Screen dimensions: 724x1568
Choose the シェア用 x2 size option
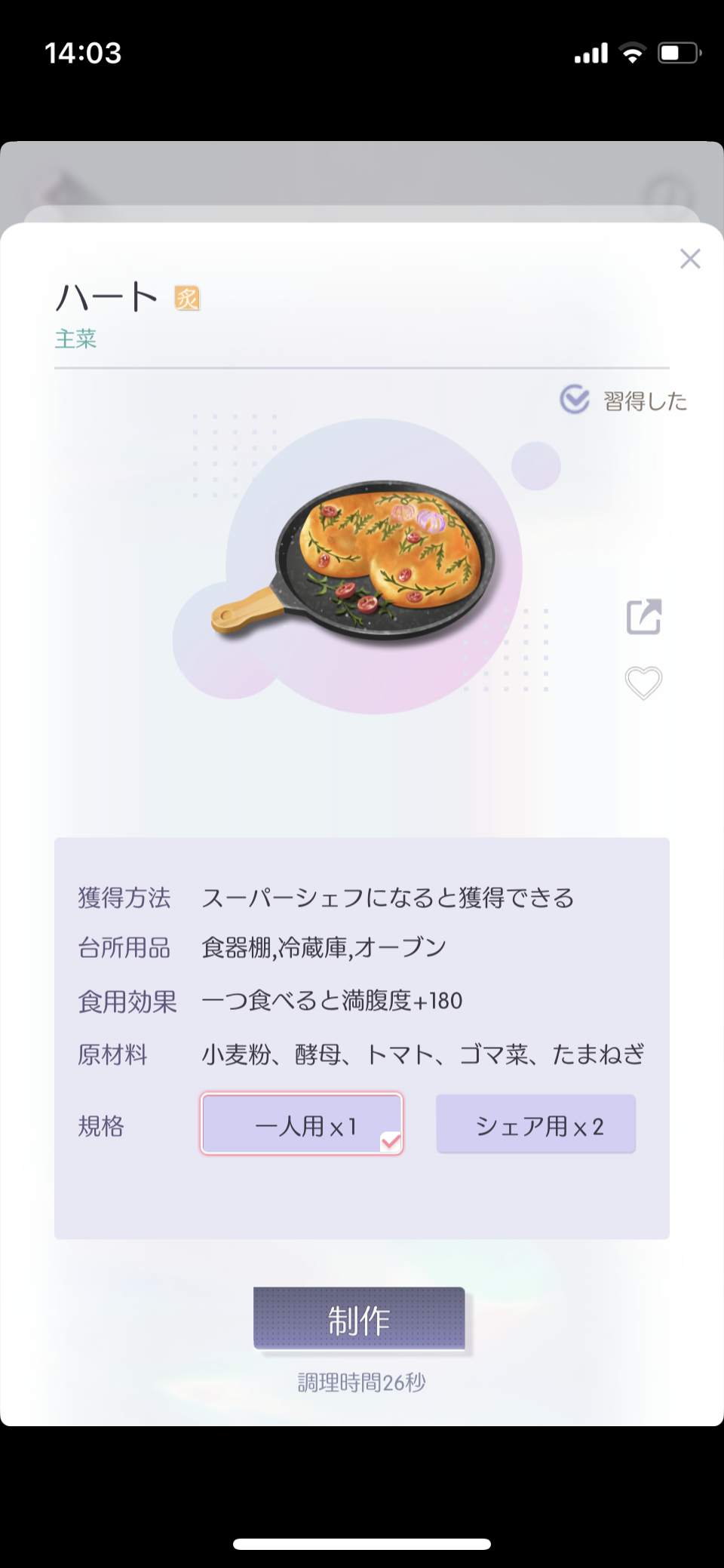pyautogui.click(x=536, y=1124)
